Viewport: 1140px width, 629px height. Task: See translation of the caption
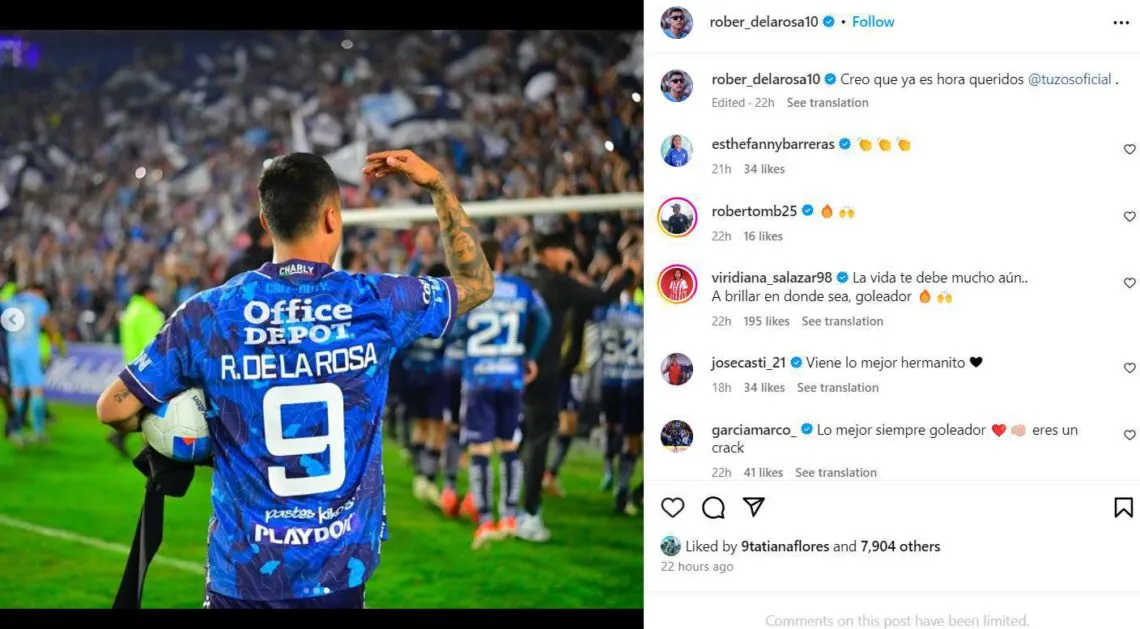[x=827, y=102]
